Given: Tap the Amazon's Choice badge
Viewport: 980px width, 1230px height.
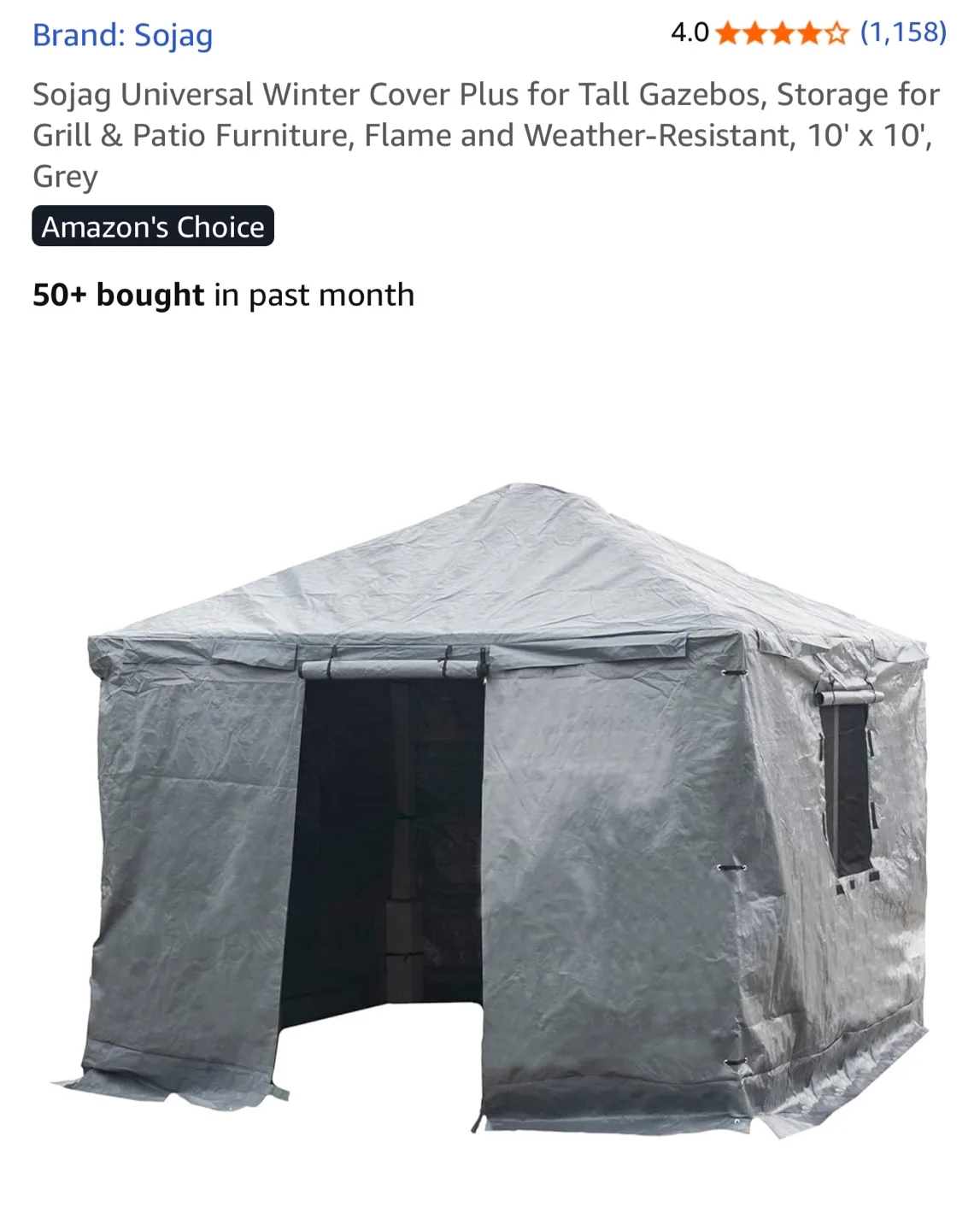Looking at the screenshot, I should tap(153, 226).
